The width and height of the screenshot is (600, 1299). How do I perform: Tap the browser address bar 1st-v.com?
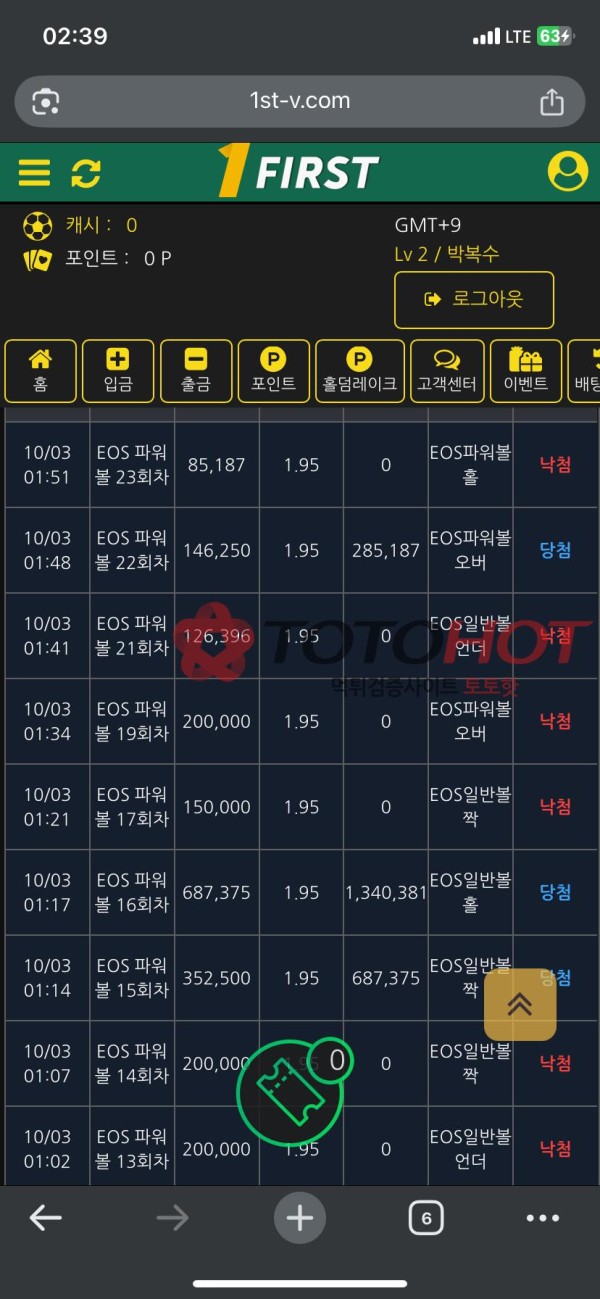(299, 101)
